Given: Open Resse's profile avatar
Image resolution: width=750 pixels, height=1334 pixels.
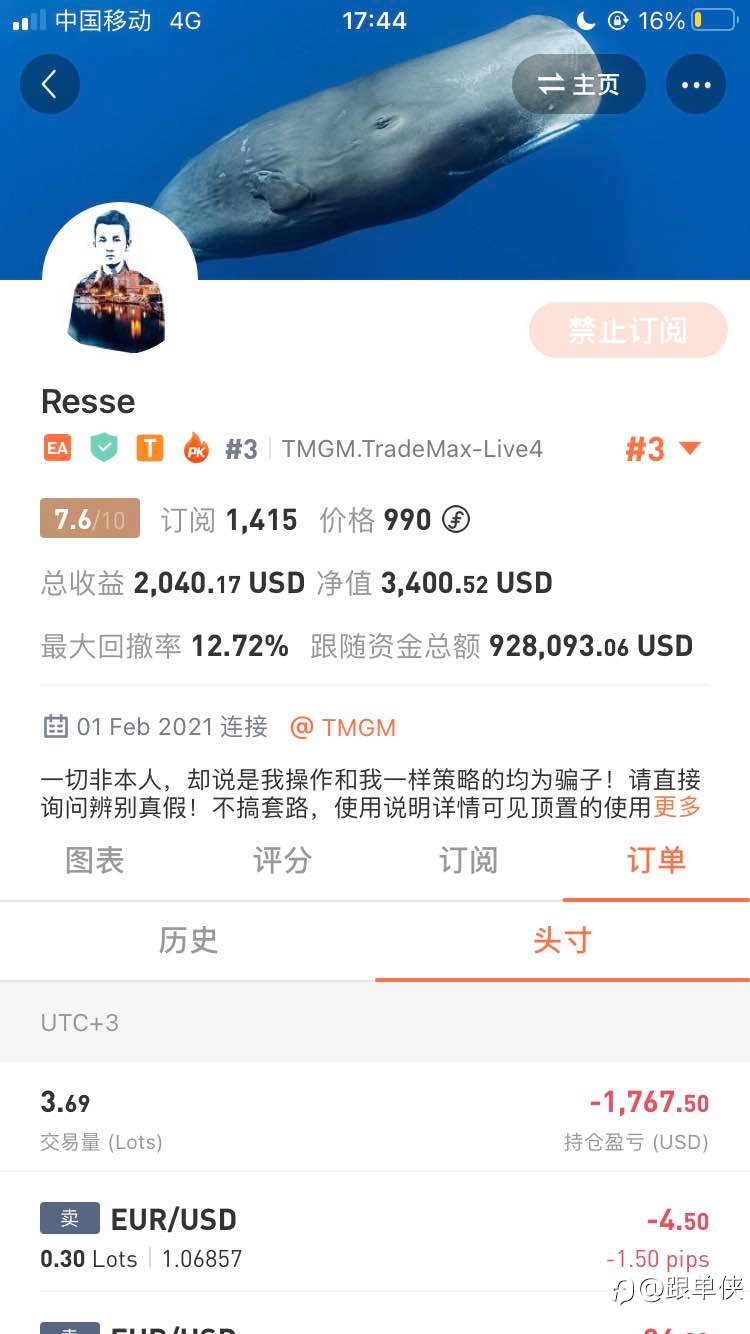Looking at the screenshot, I should pos(120,281).
